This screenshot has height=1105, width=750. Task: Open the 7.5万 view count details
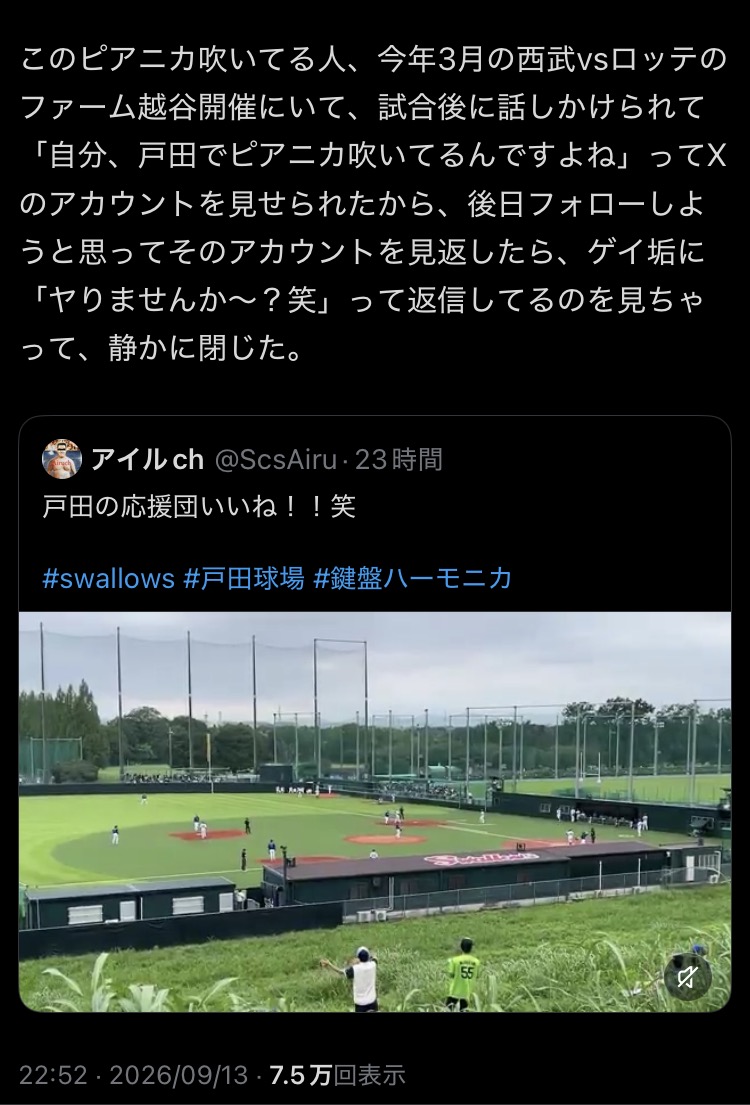click(337, 1075)
